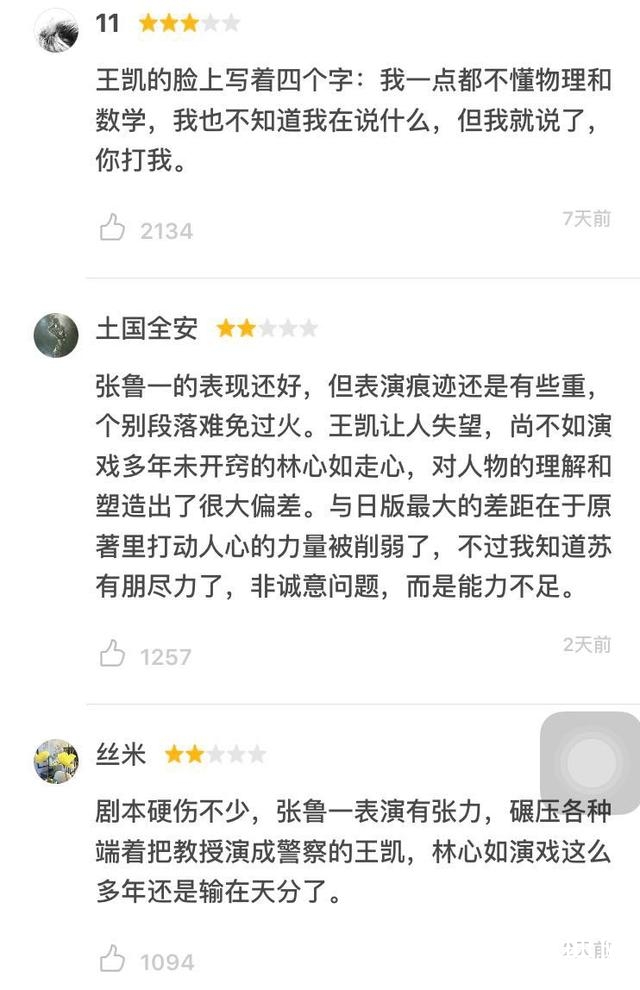Open 土国全安's profile avatar
Image resolution: width=640 pixels, height=990 pixels.
pos(57,335)
